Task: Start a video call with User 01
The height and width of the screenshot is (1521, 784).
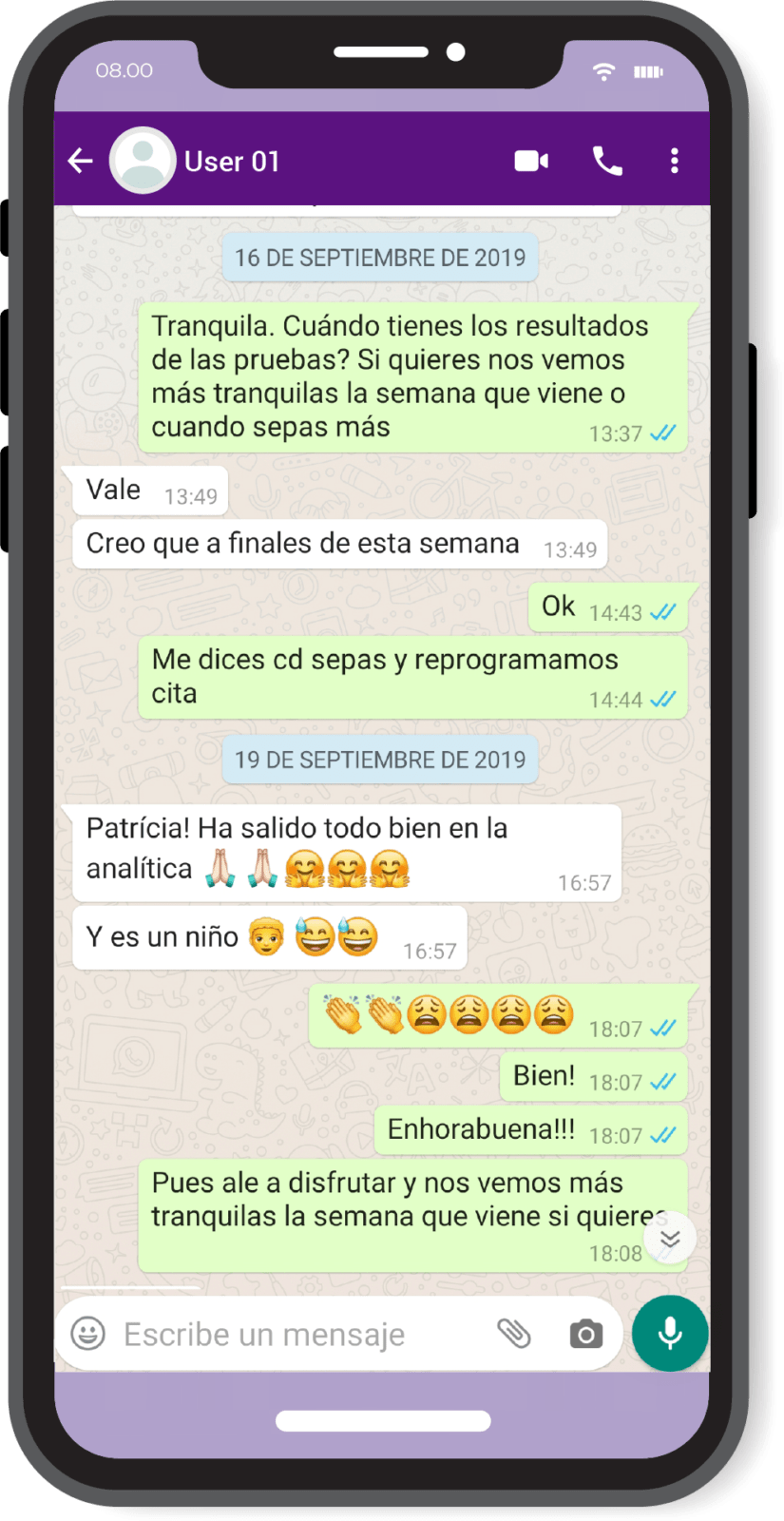Action: tap(530, 160)
